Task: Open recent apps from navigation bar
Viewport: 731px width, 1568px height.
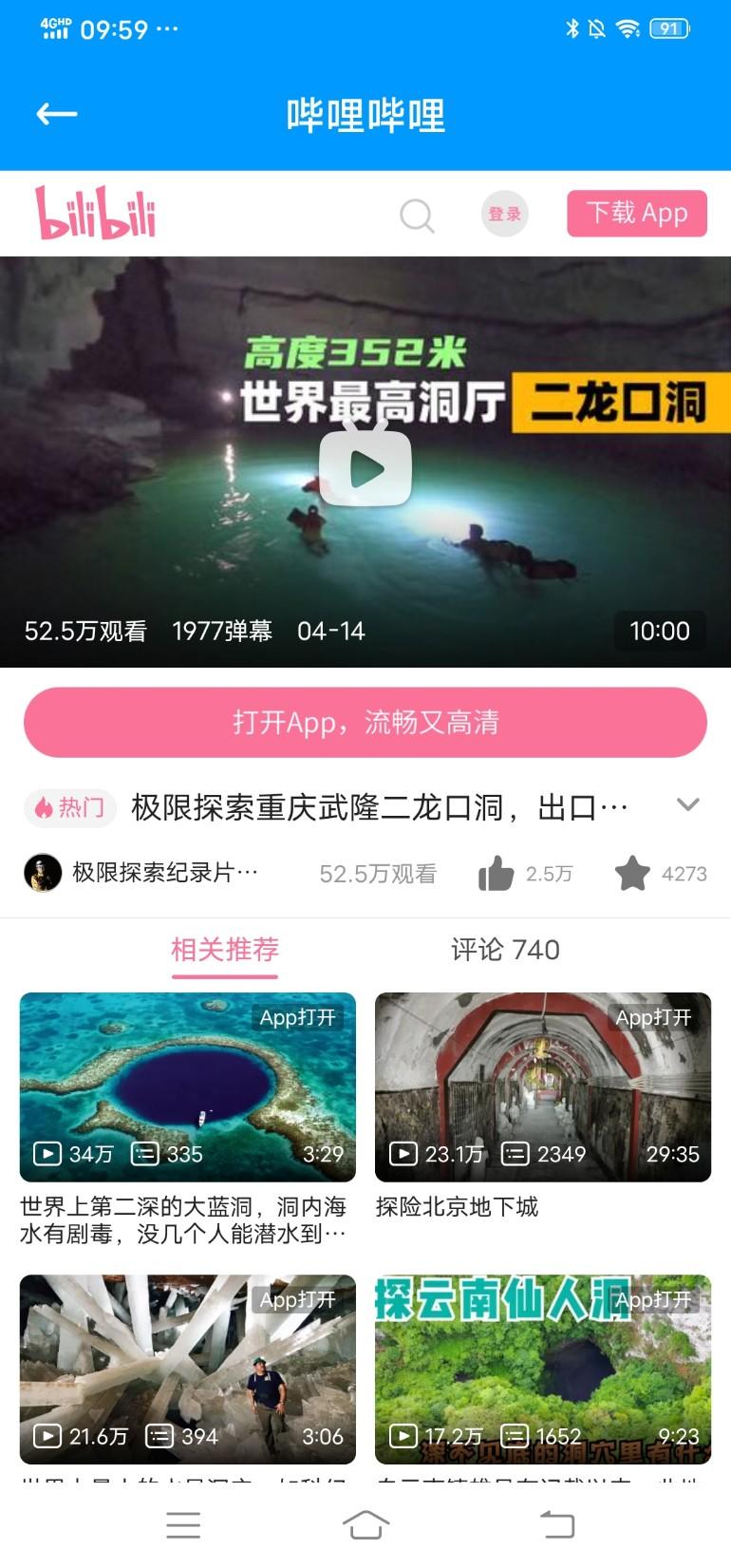Action: pos(182,1525)
